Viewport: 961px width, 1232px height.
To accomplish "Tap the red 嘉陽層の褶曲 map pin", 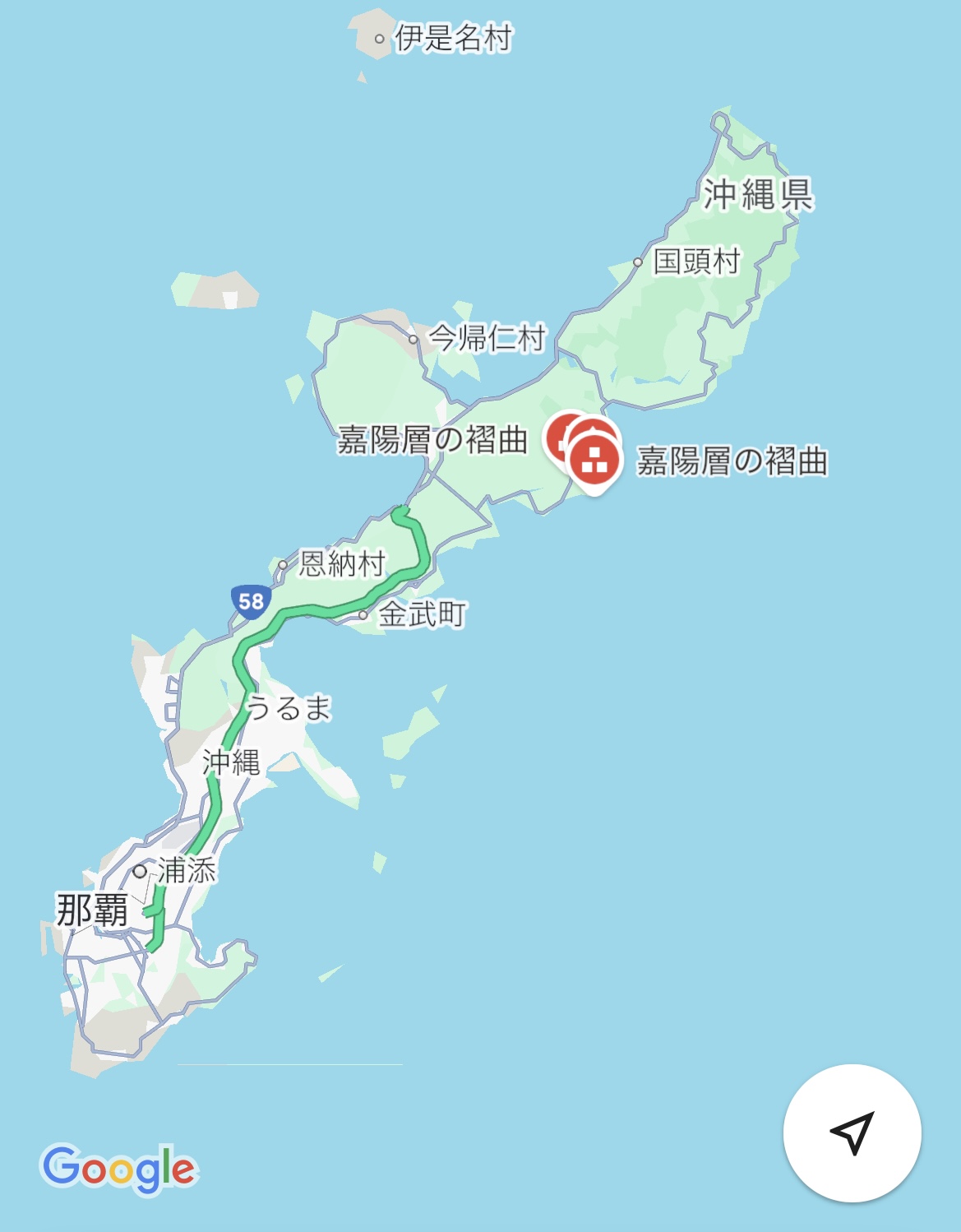I will point(594,460).
